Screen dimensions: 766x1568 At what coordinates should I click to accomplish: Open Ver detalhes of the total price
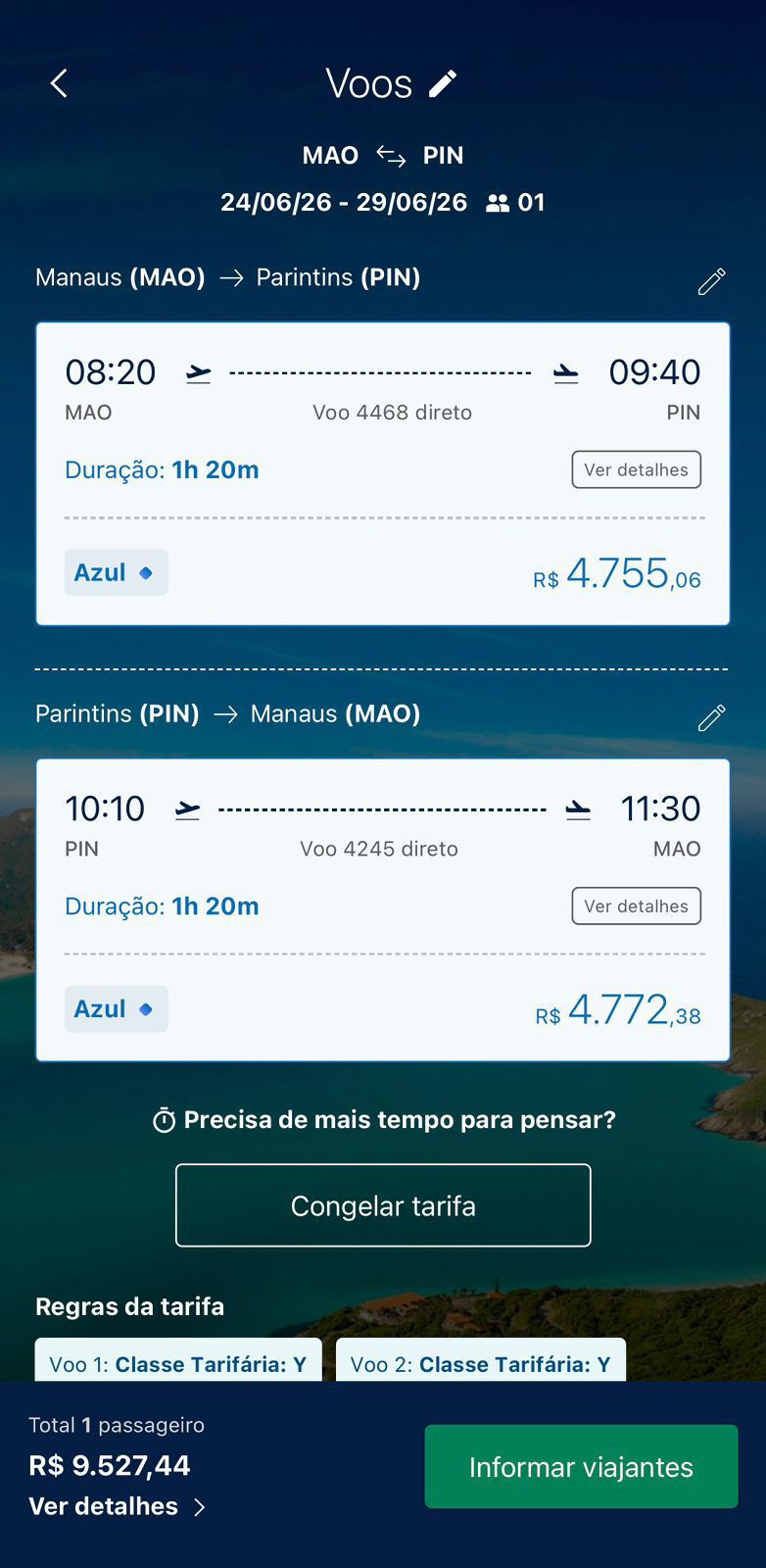117,1506
